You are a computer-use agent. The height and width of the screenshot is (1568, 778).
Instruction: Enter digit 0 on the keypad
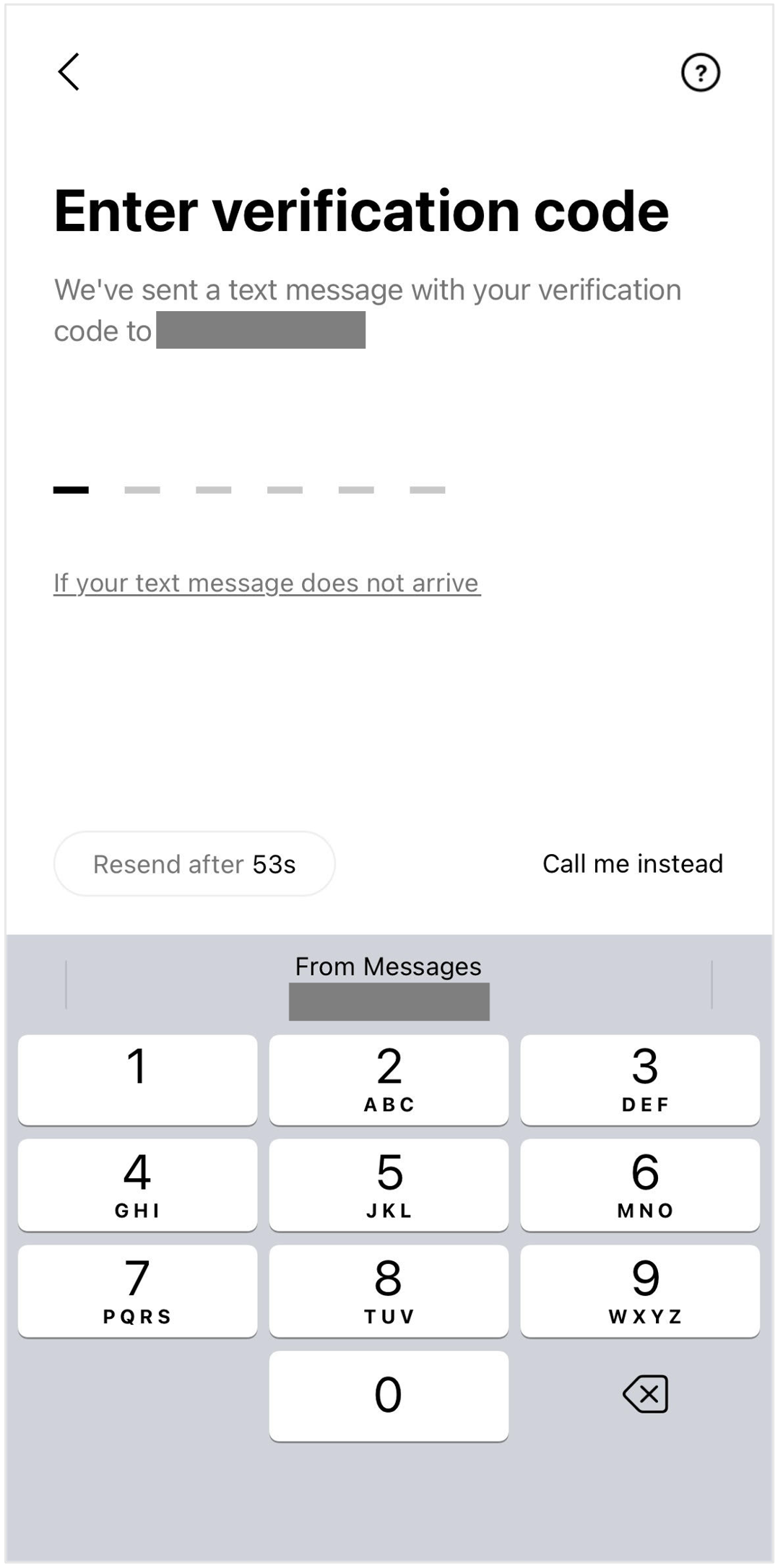tap(389, 1396)
